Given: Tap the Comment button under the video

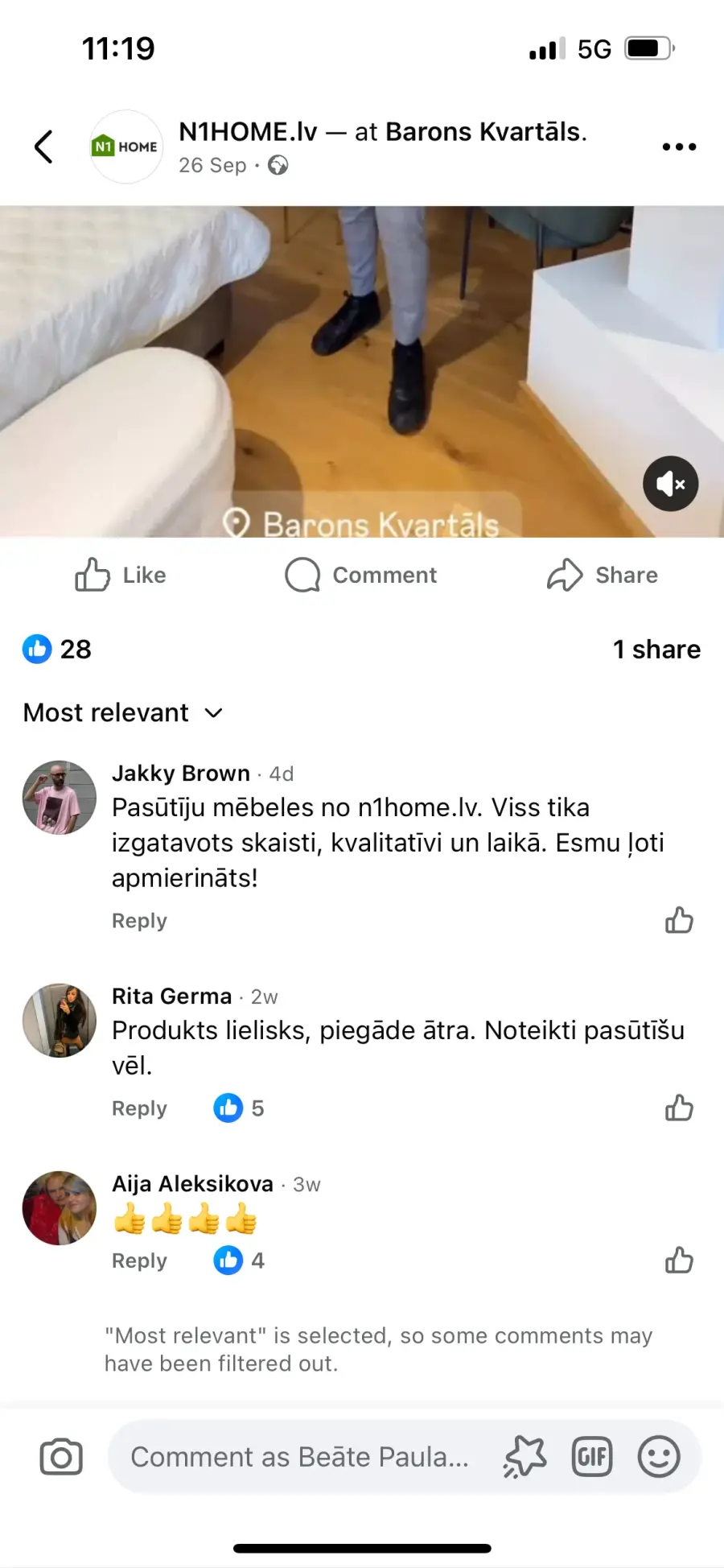Looking at the screenshot, I should (361, 575).
